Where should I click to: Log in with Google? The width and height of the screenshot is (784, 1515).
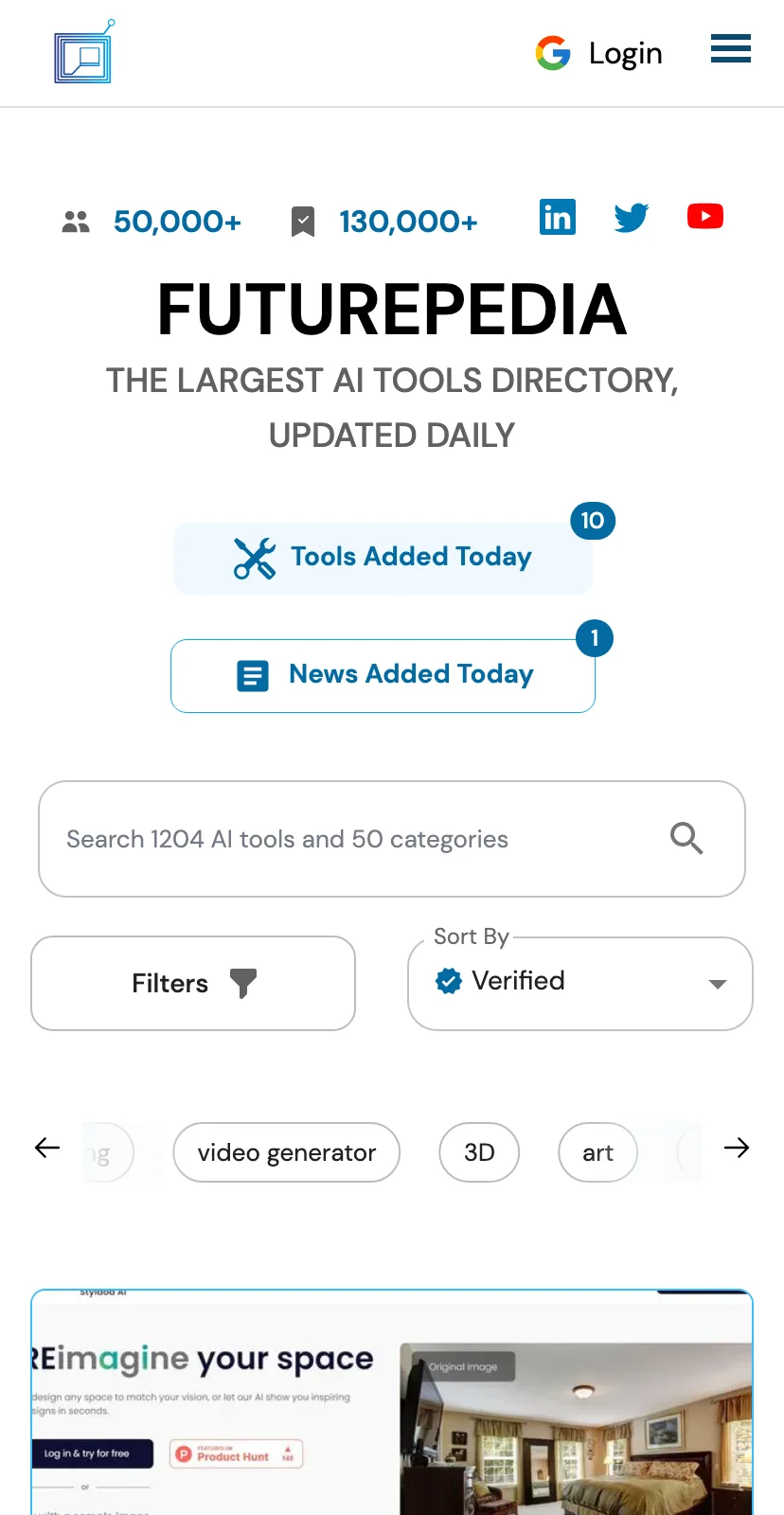point(599,53)
